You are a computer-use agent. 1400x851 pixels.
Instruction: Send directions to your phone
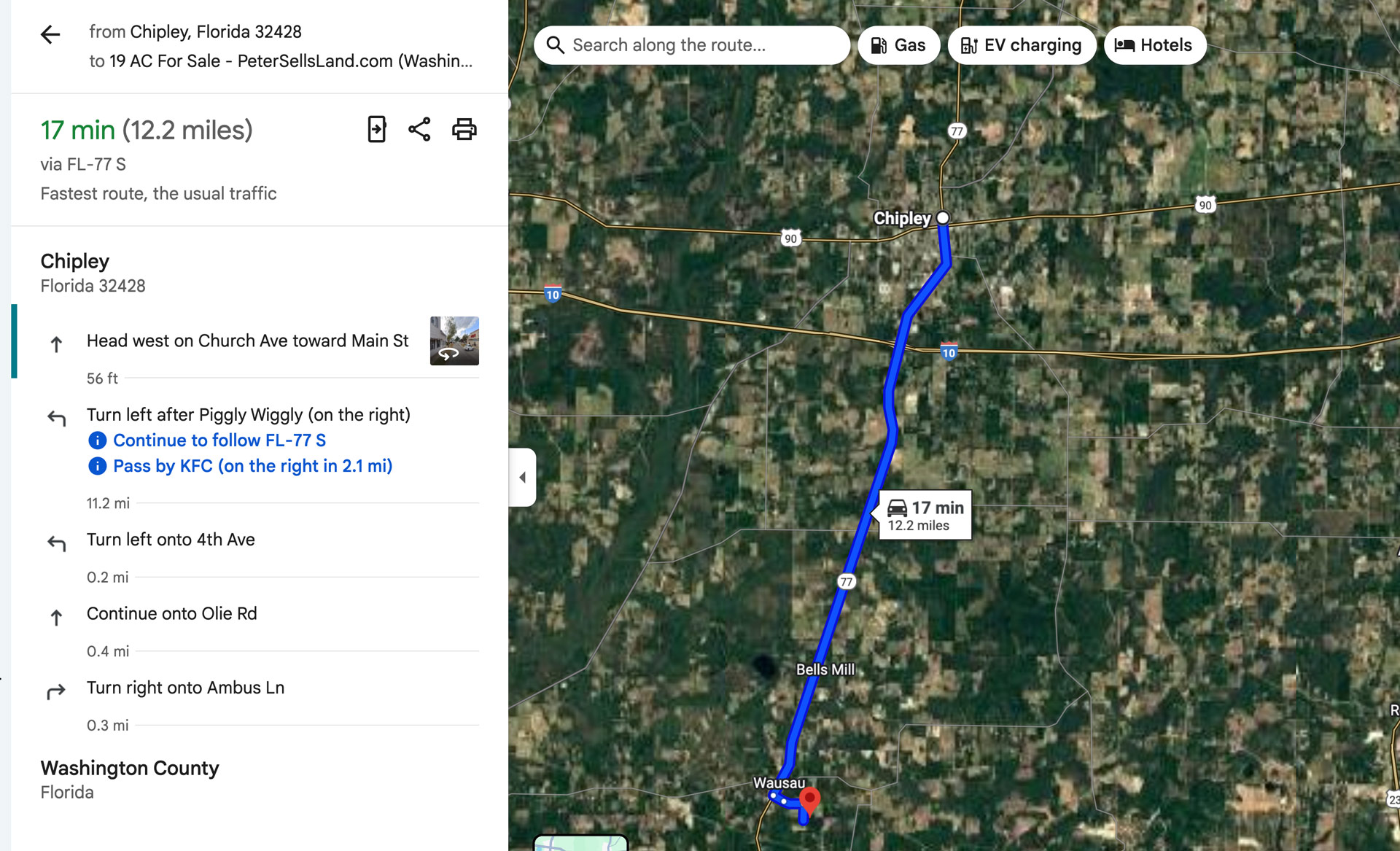(376, 130)
